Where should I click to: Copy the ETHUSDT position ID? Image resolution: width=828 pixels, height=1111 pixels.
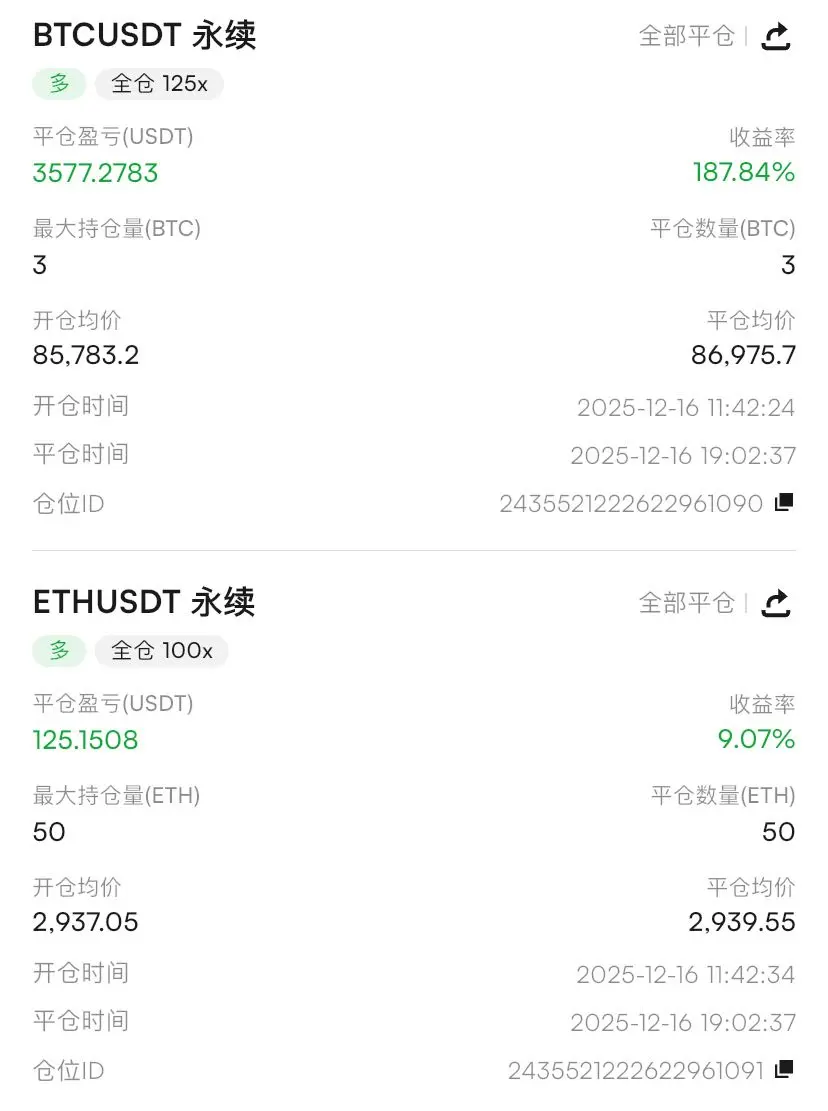[784, 1070]
